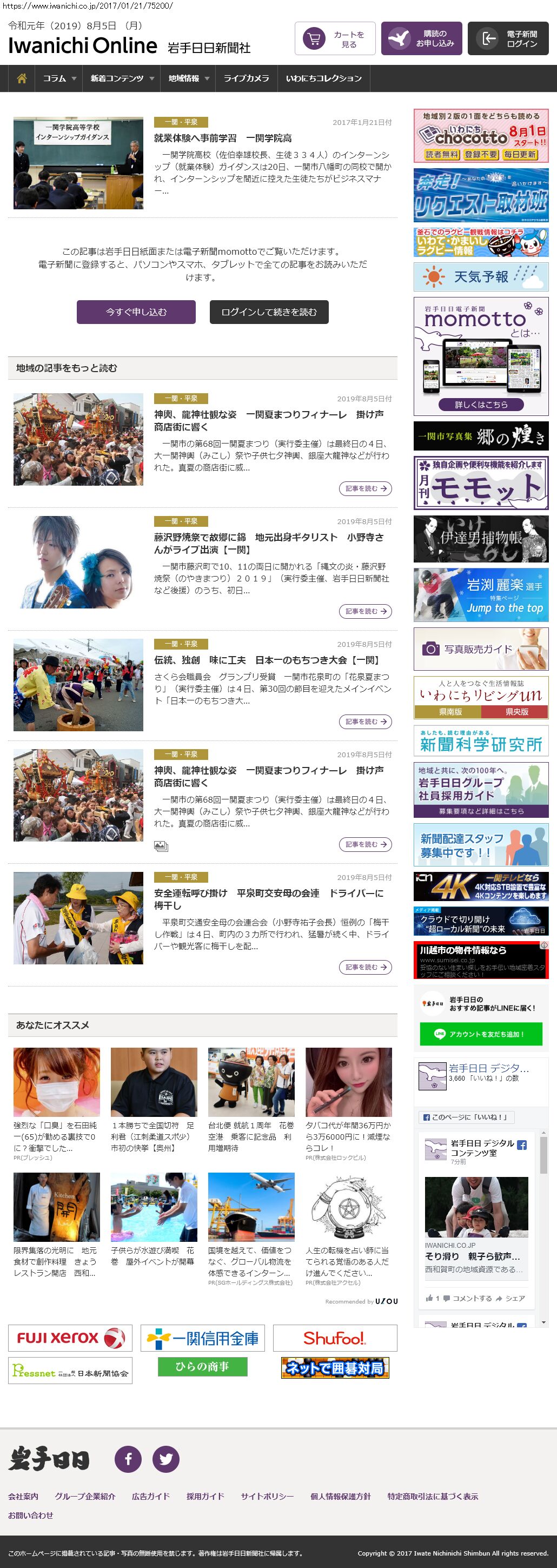Viewport: 557px width, 1568px height.
Task: Open ライブカメラ page
Action: [x=246, y=78]
